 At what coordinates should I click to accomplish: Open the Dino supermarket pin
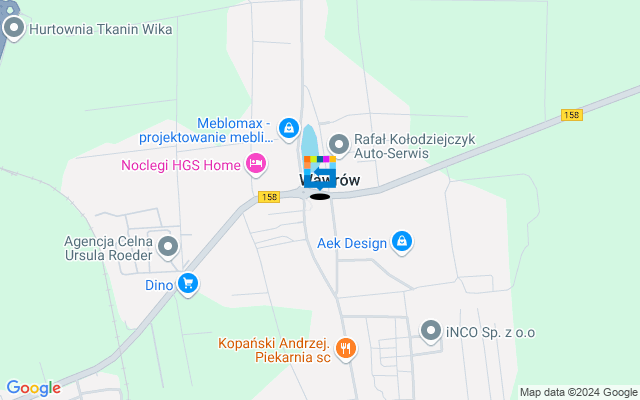(187, 284)
